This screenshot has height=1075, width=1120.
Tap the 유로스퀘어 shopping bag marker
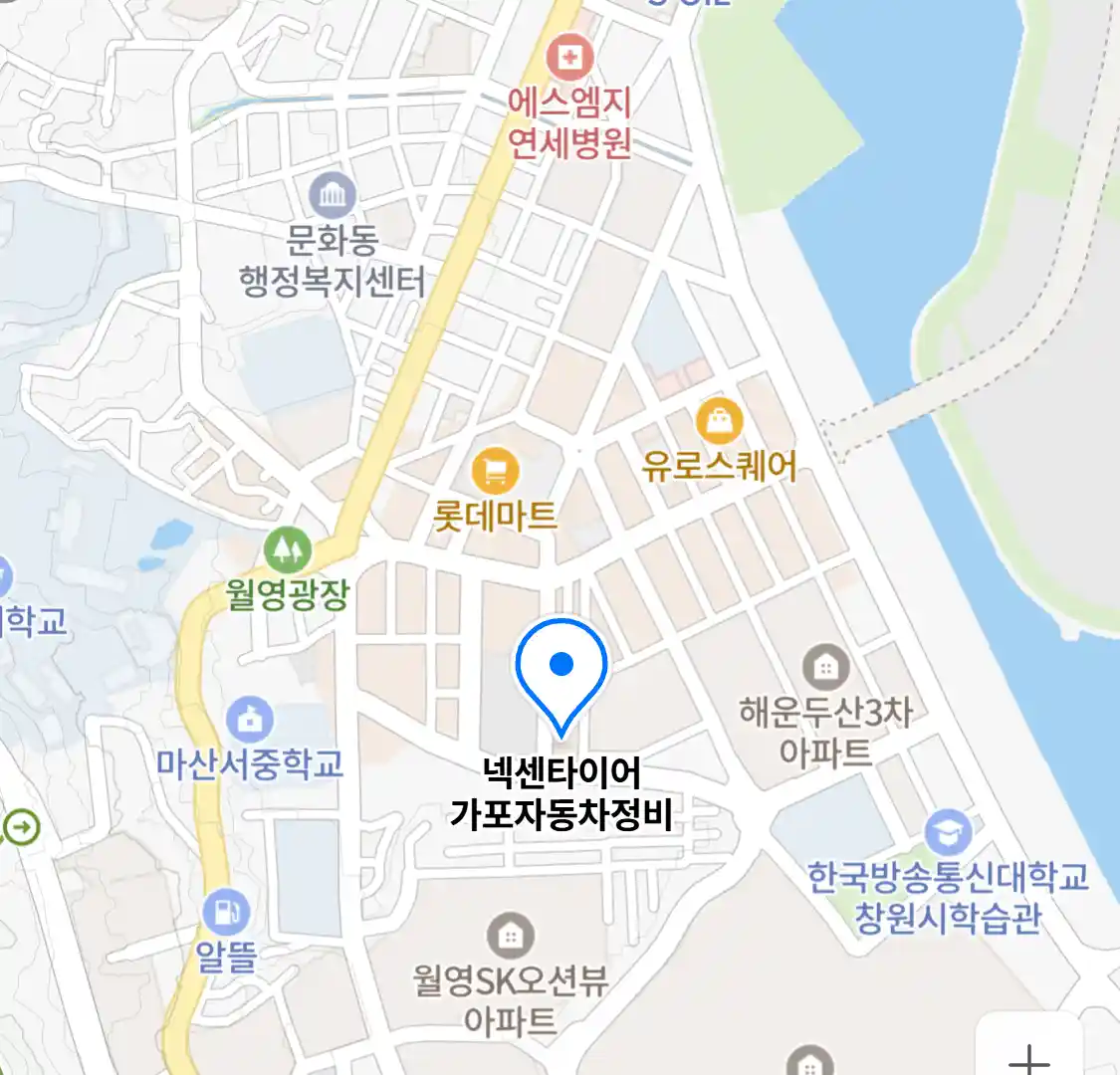[719, 422]
